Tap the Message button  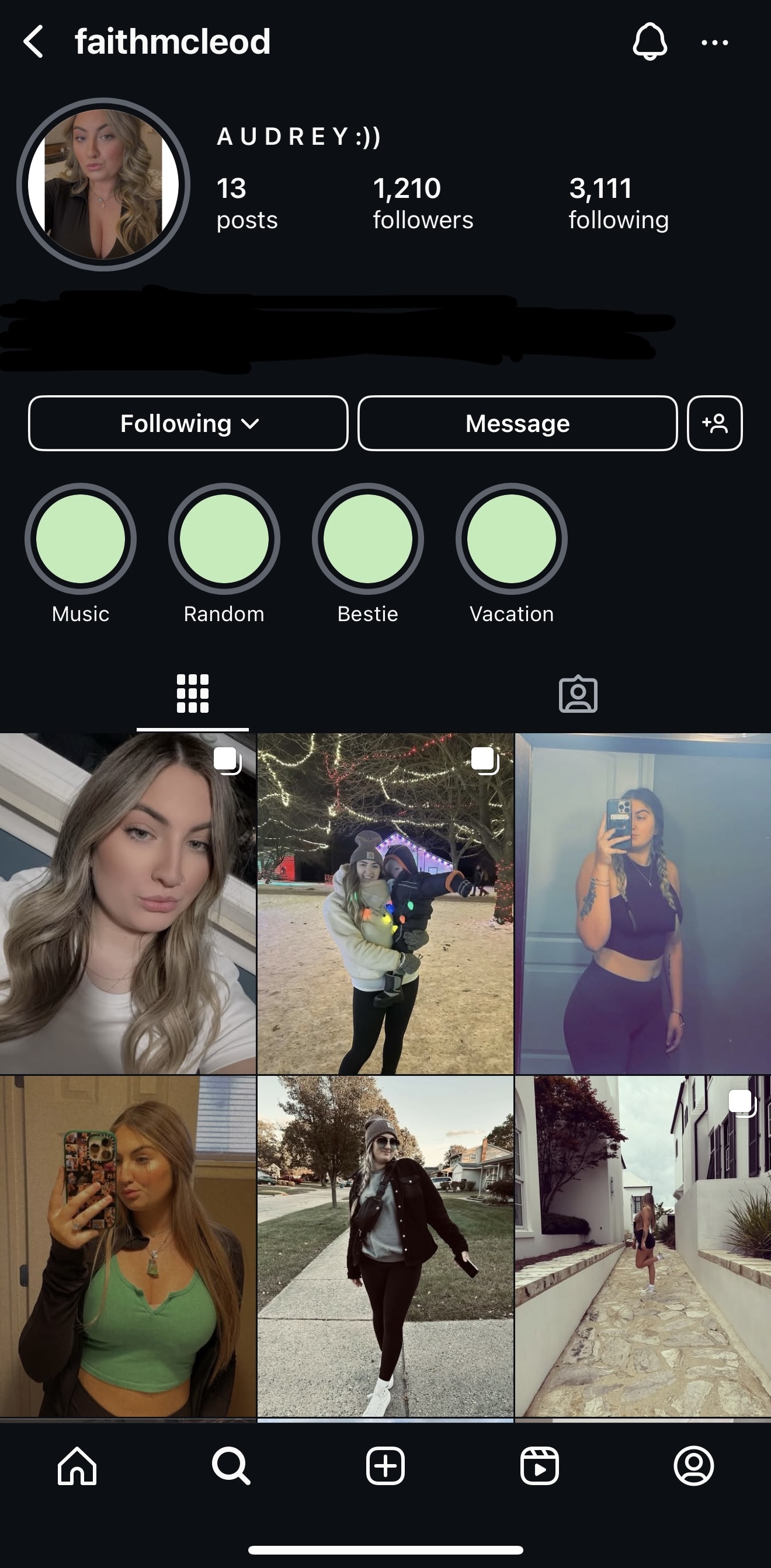(518, 423)
